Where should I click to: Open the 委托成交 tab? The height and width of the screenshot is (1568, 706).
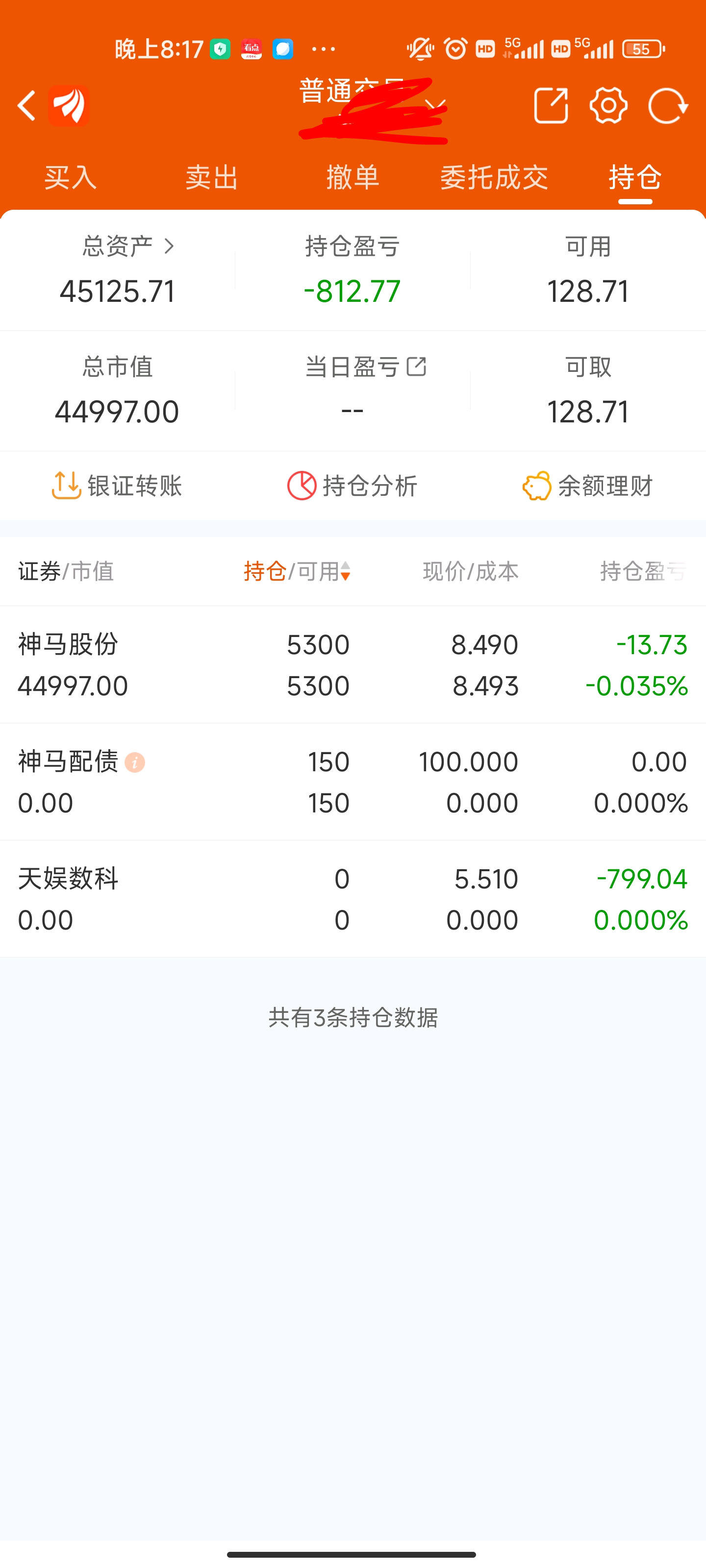(x=494, y=178)
